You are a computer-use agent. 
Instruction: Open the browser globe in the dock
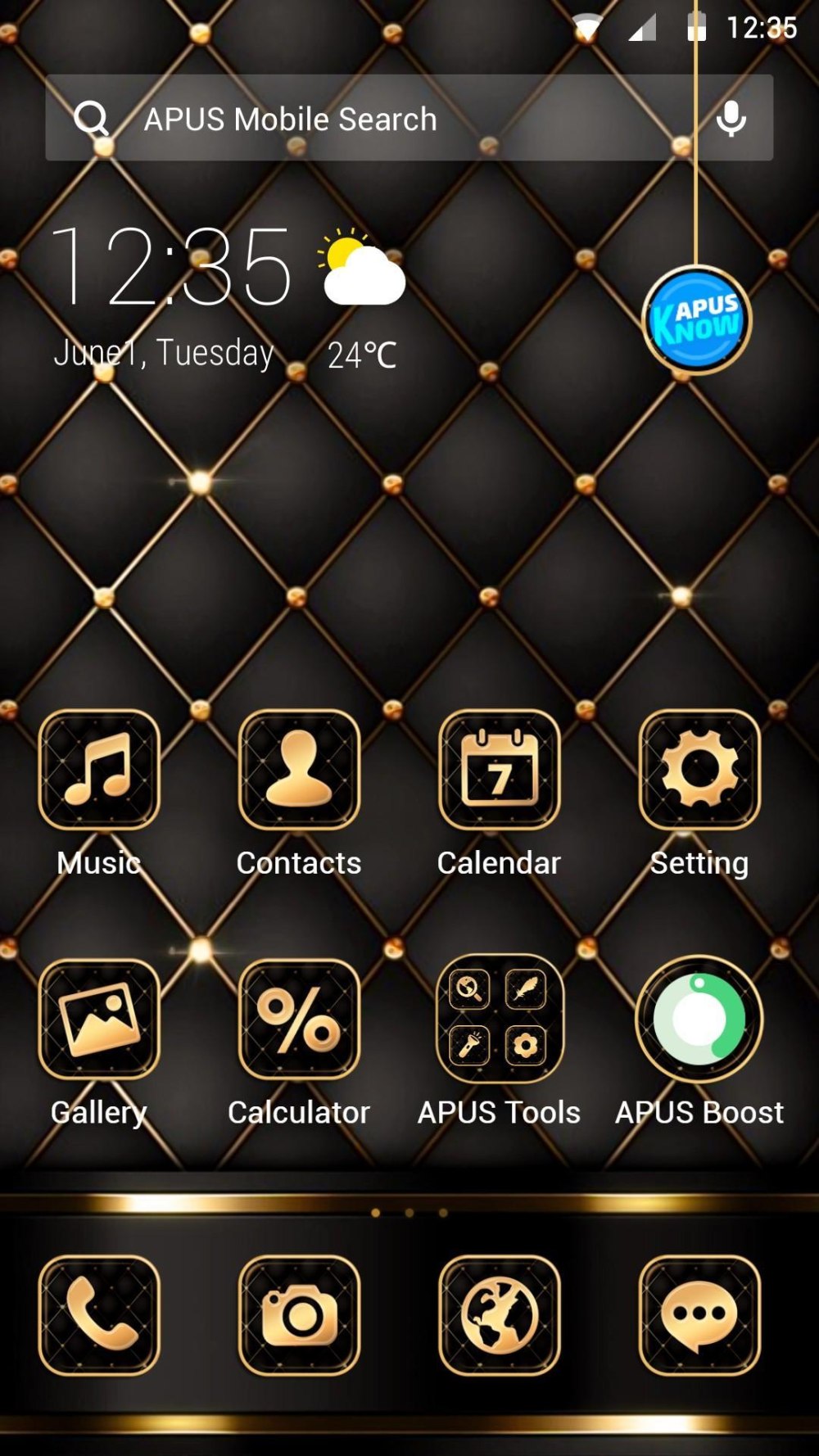point(499,1315)
